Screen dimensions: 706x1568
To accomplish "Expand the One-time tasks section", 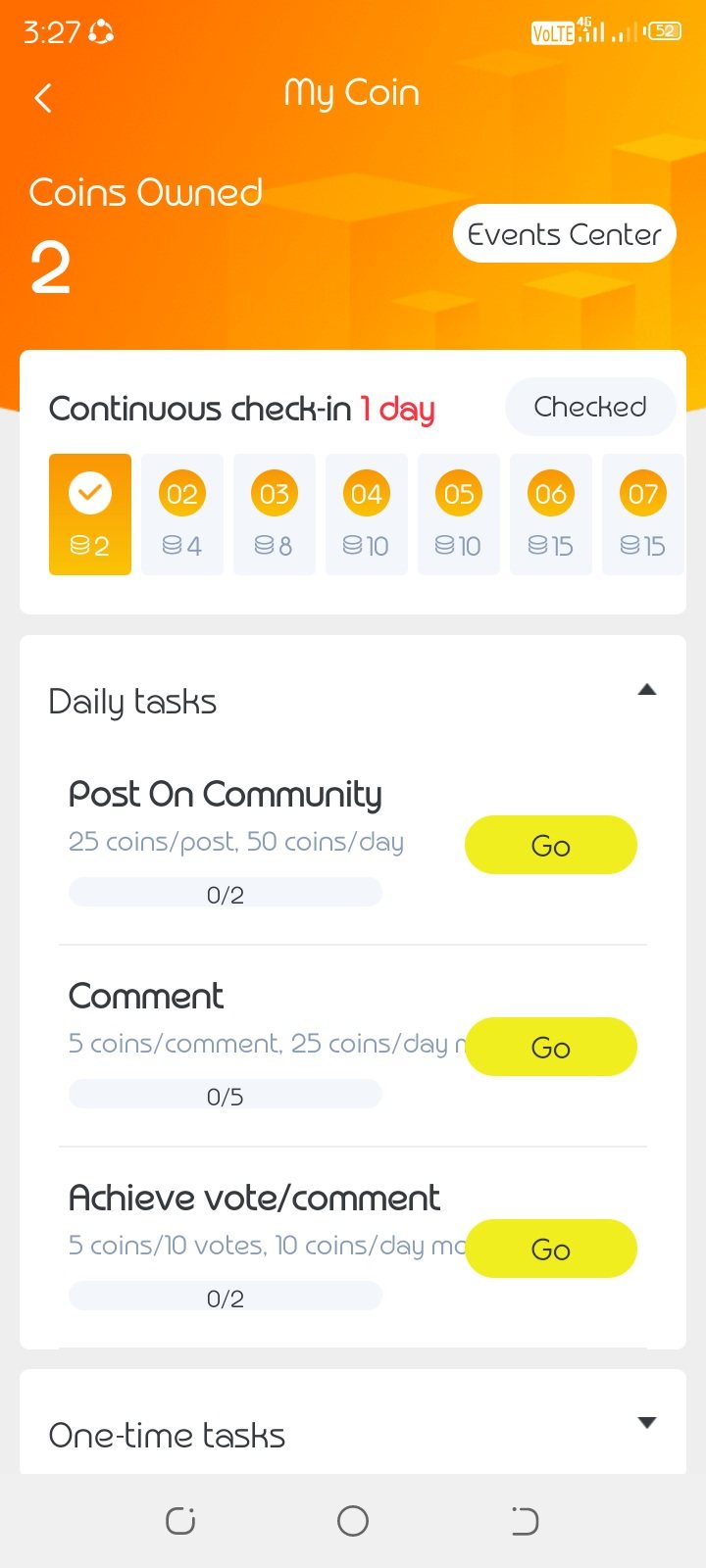I will point(646,1423).
